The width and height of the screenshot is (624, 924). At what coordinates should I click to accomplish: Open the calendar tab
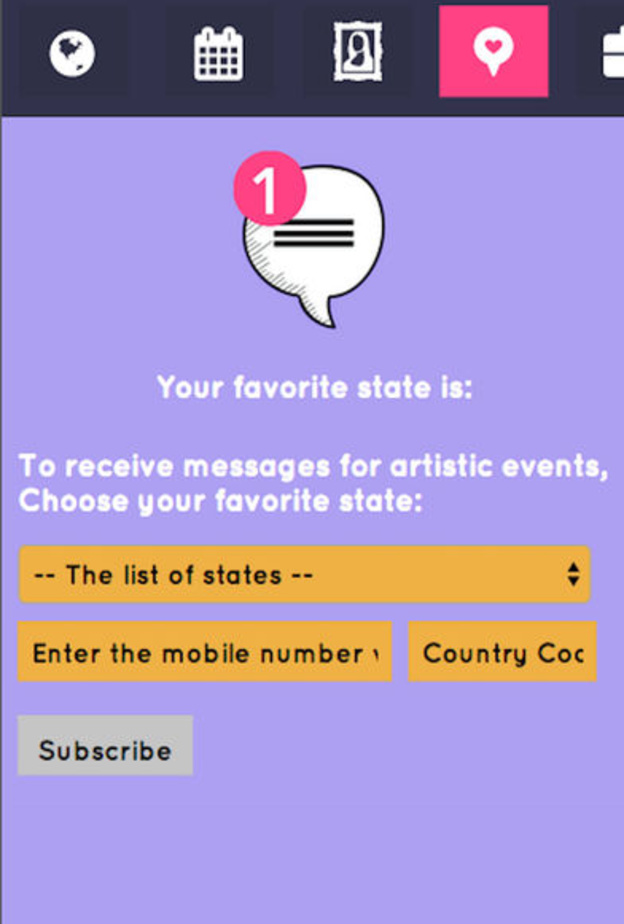coord(218,53)
